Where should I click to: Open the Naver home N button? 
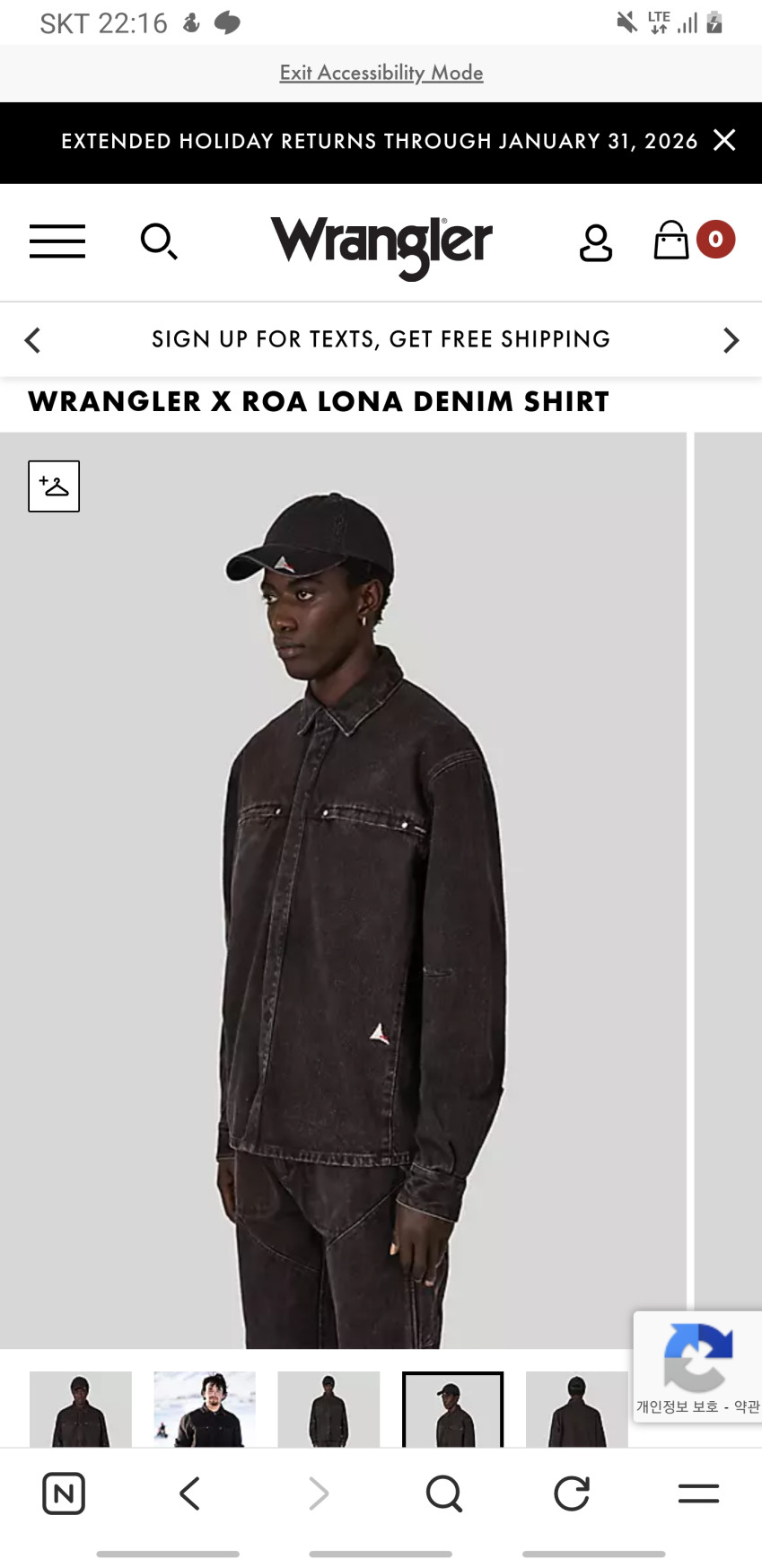click(64, 1494)
